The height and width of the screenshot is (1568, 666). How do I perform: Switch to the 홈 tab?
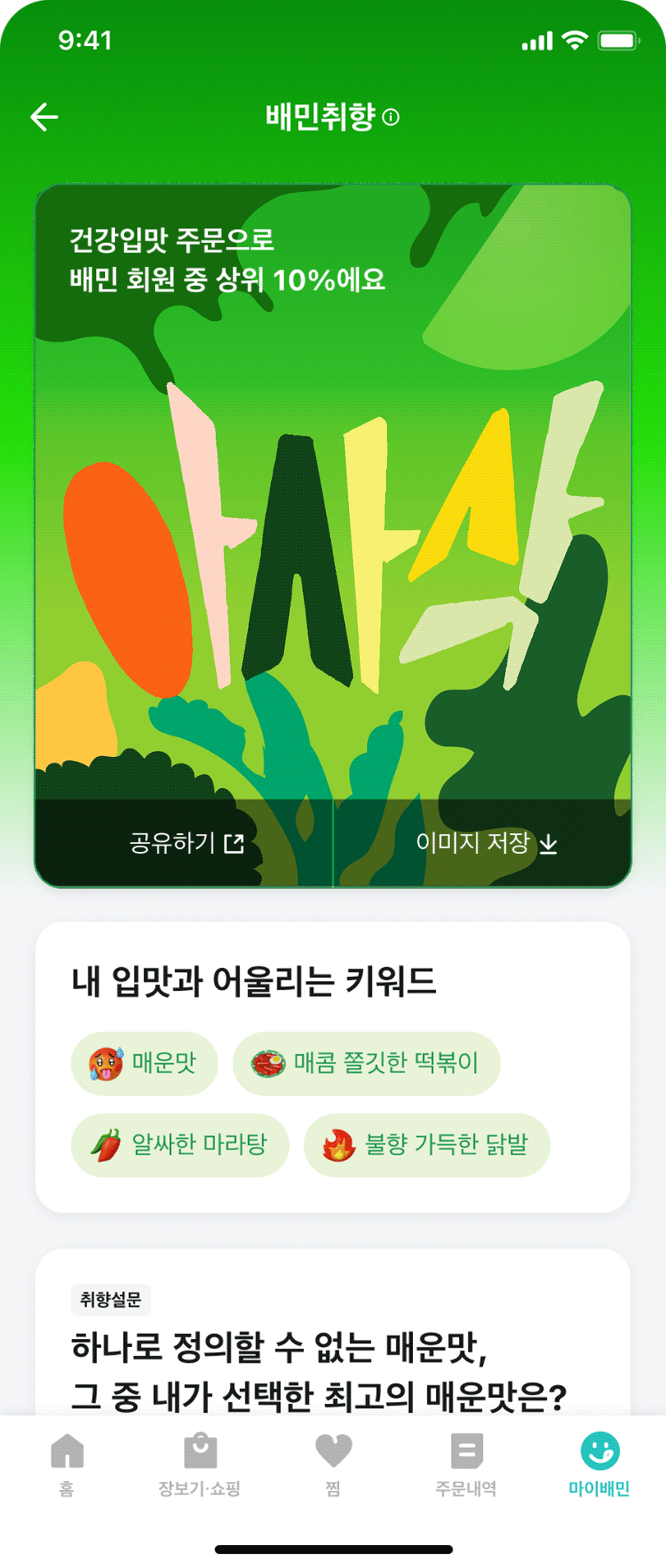[67, 1465]
